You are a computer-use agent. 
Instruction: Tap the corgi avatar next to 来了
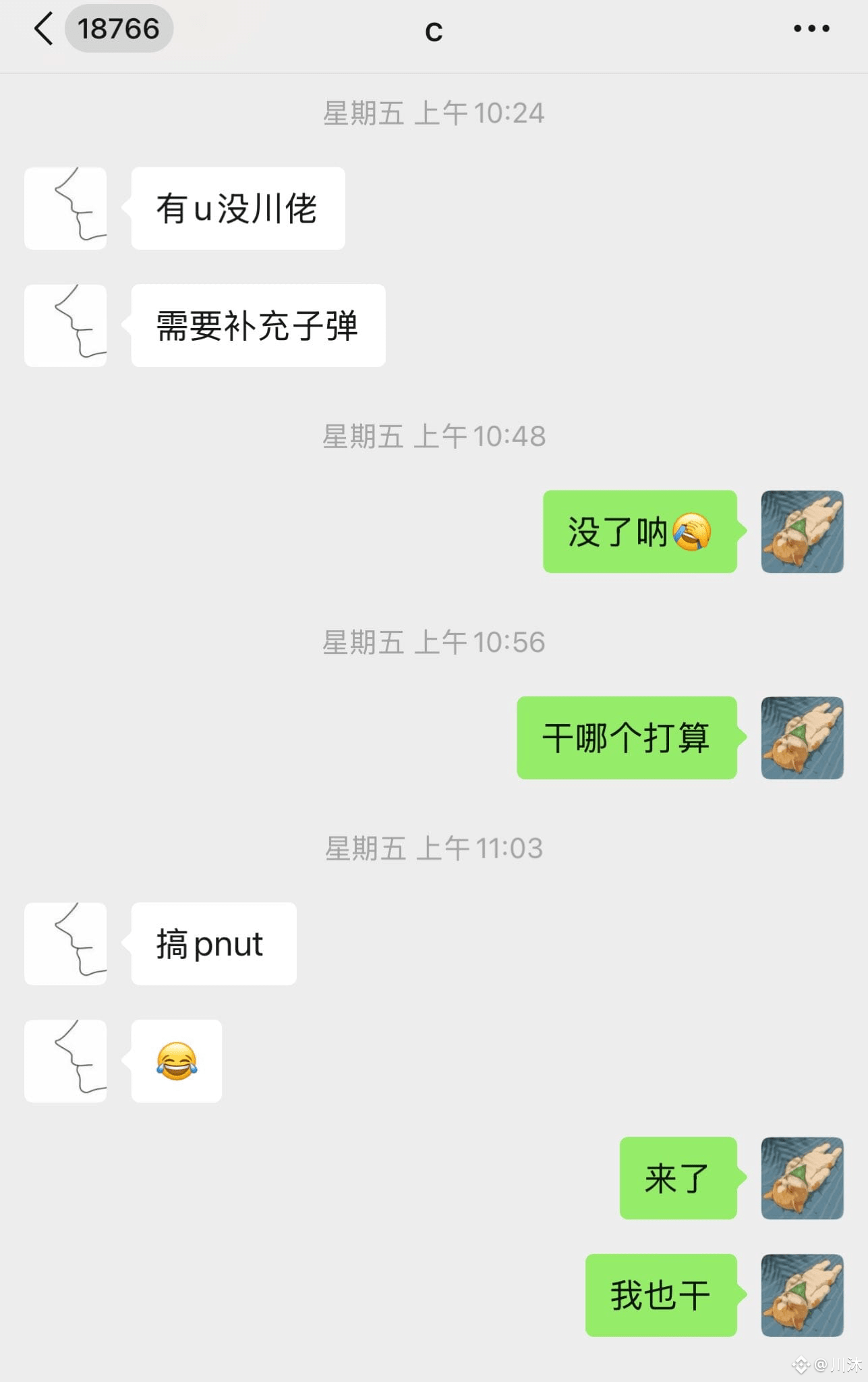[x=802, y=1180]
